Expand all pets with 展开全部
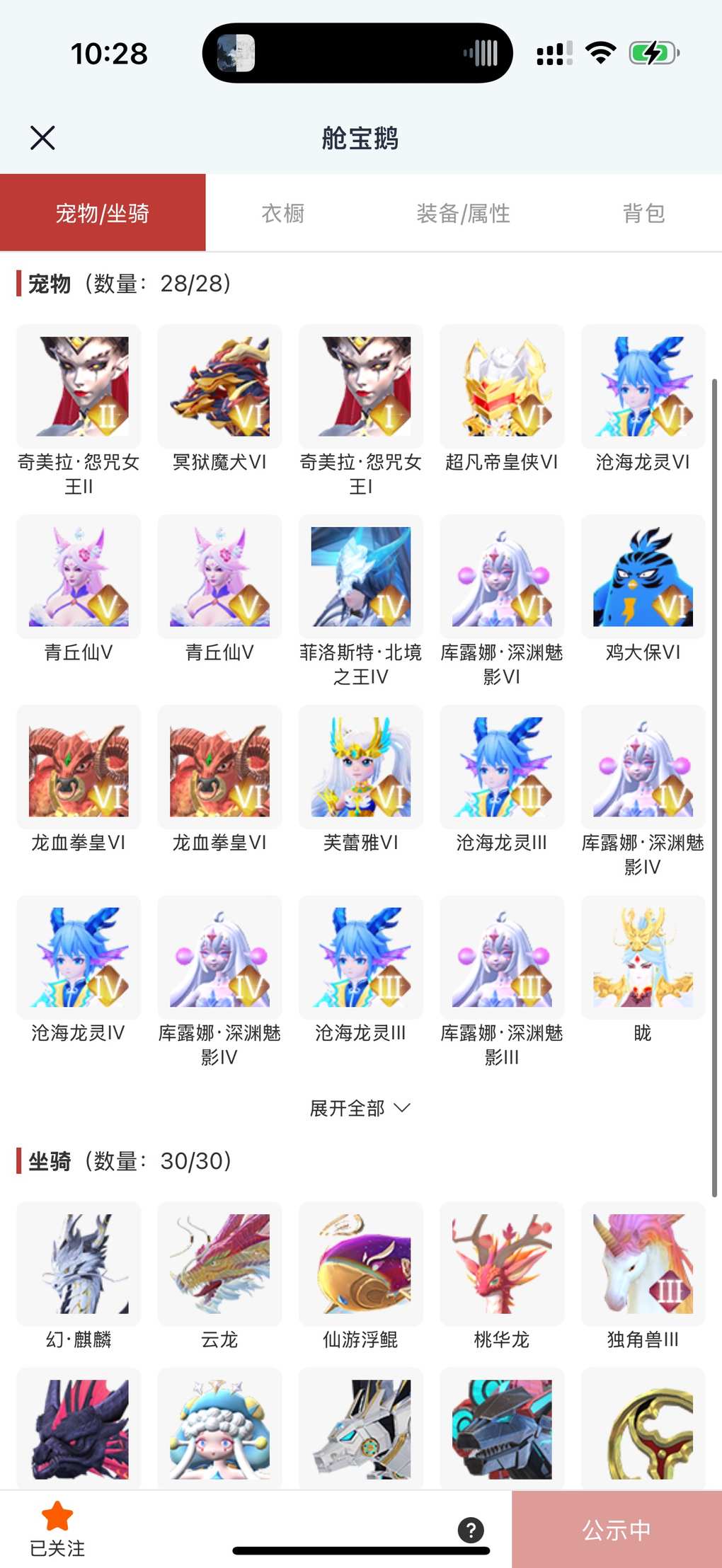 click(x=360, y=1108)
